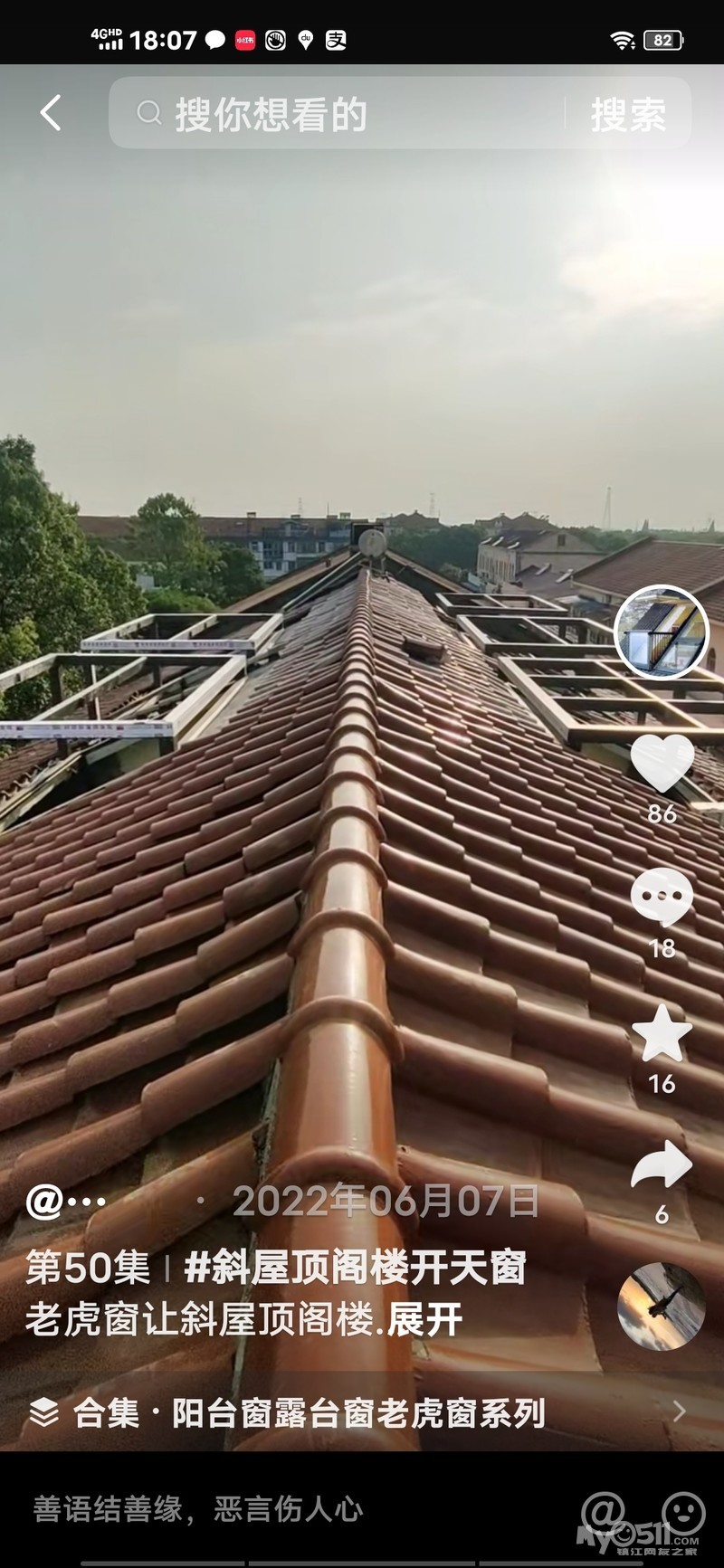Add this video to favorites with the star
The height and width of the screenshot is (1568, 724).
pos(662,1033)
